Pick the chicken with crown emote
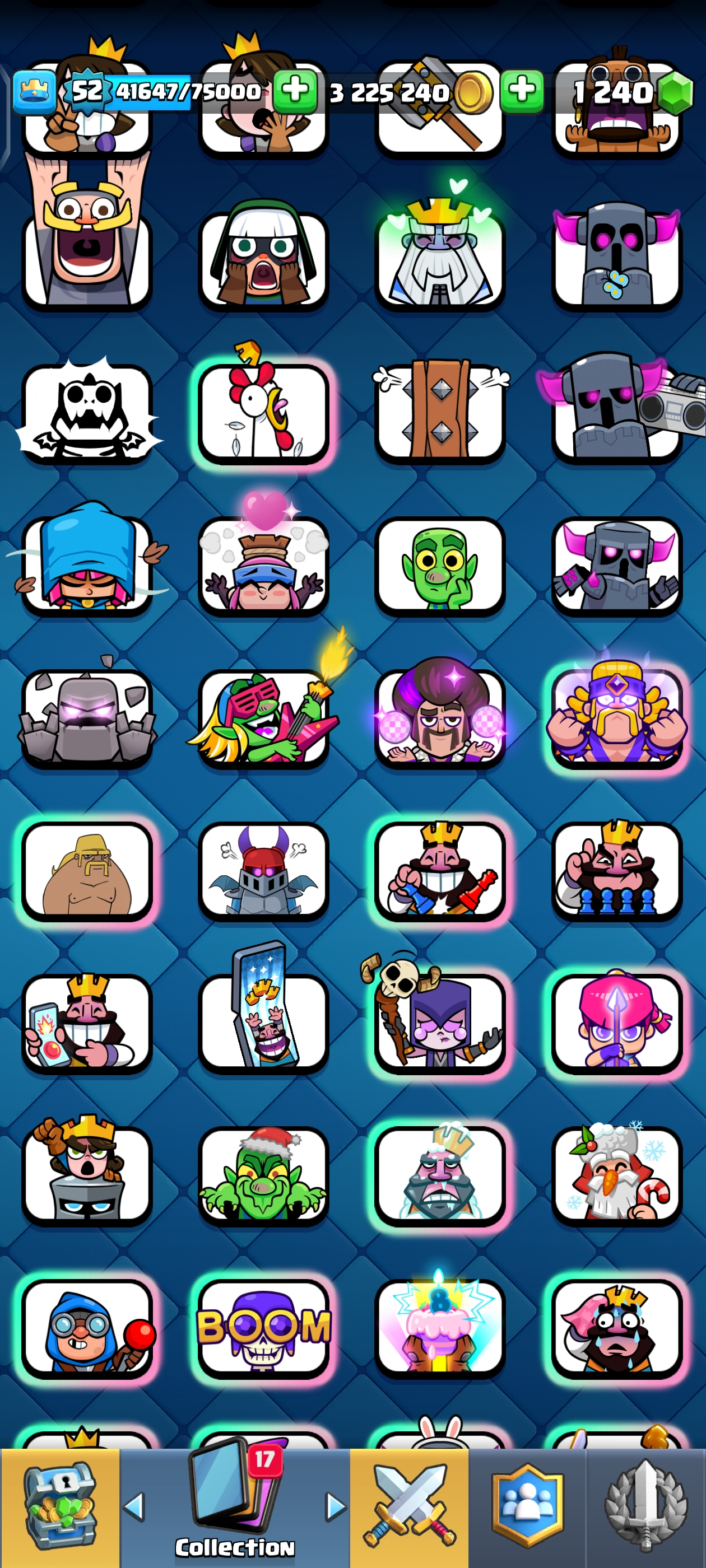Screen dimensions: 706x1568 click(263, 414)
